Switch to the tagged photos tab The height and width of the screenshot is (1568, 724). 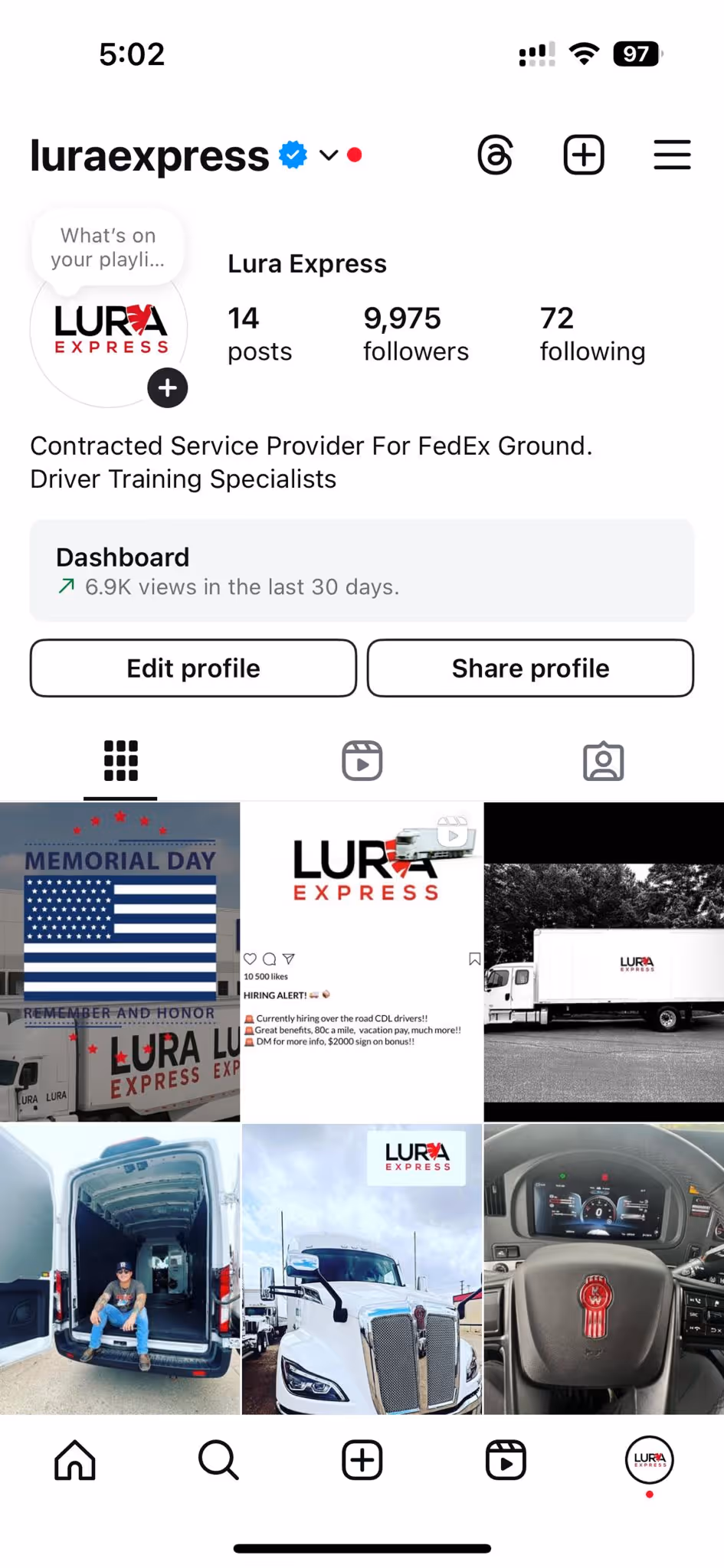tap(604, 761)
